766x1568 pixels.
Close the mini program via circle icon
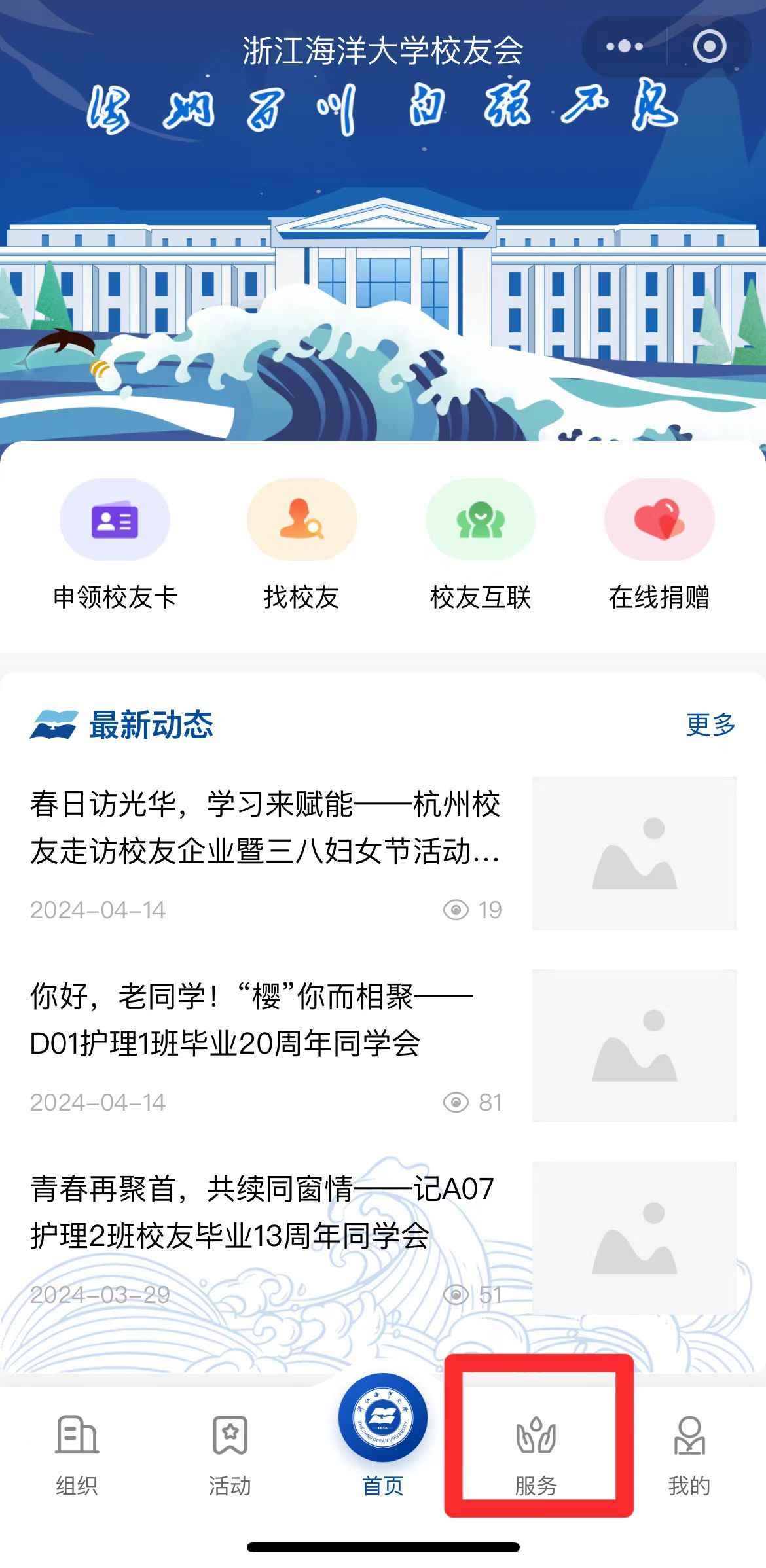click(x=709, y=47)
